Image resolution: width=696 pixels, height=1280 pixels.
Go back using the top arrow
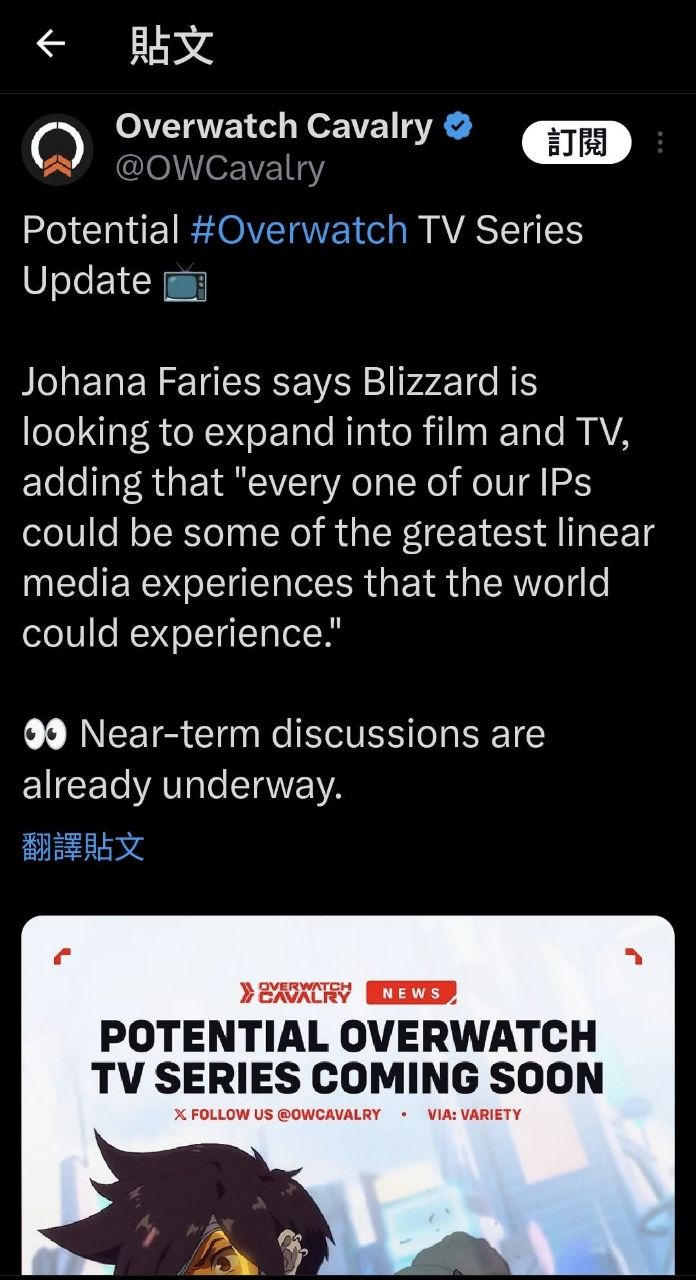pos(50,44)
